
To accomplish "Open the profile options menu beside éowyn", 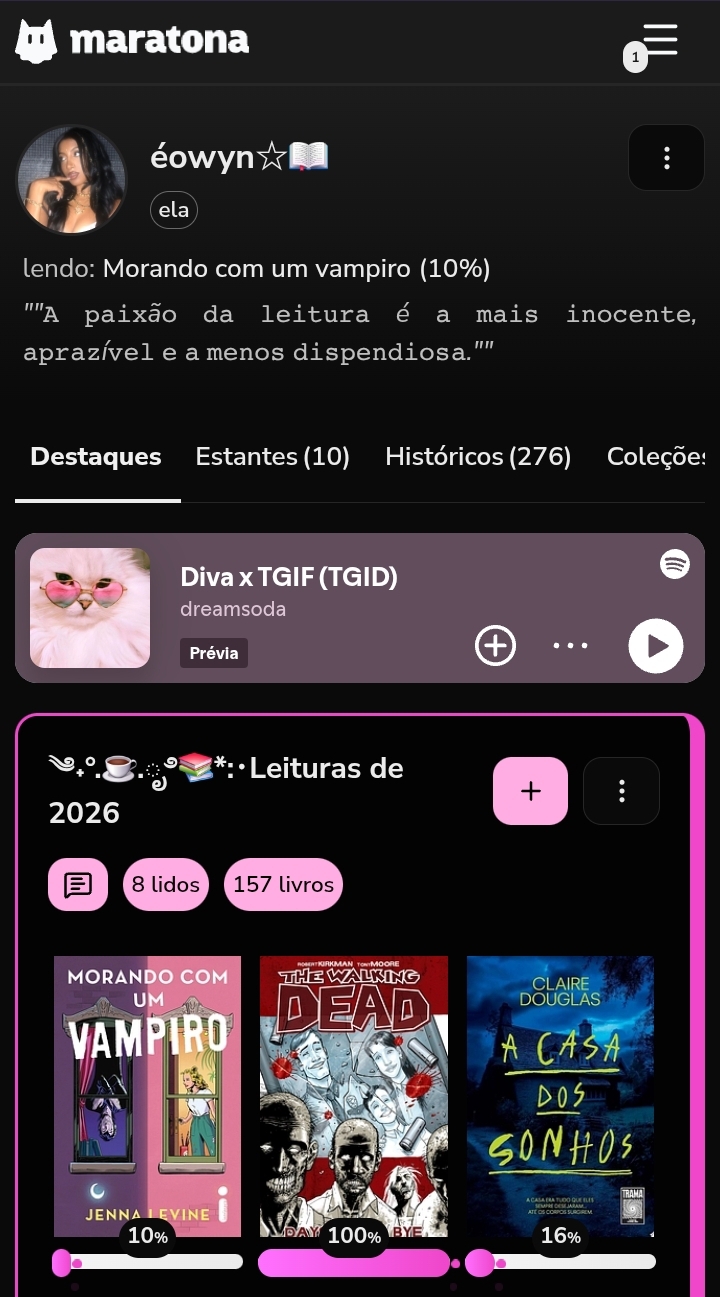I will 666,158.
